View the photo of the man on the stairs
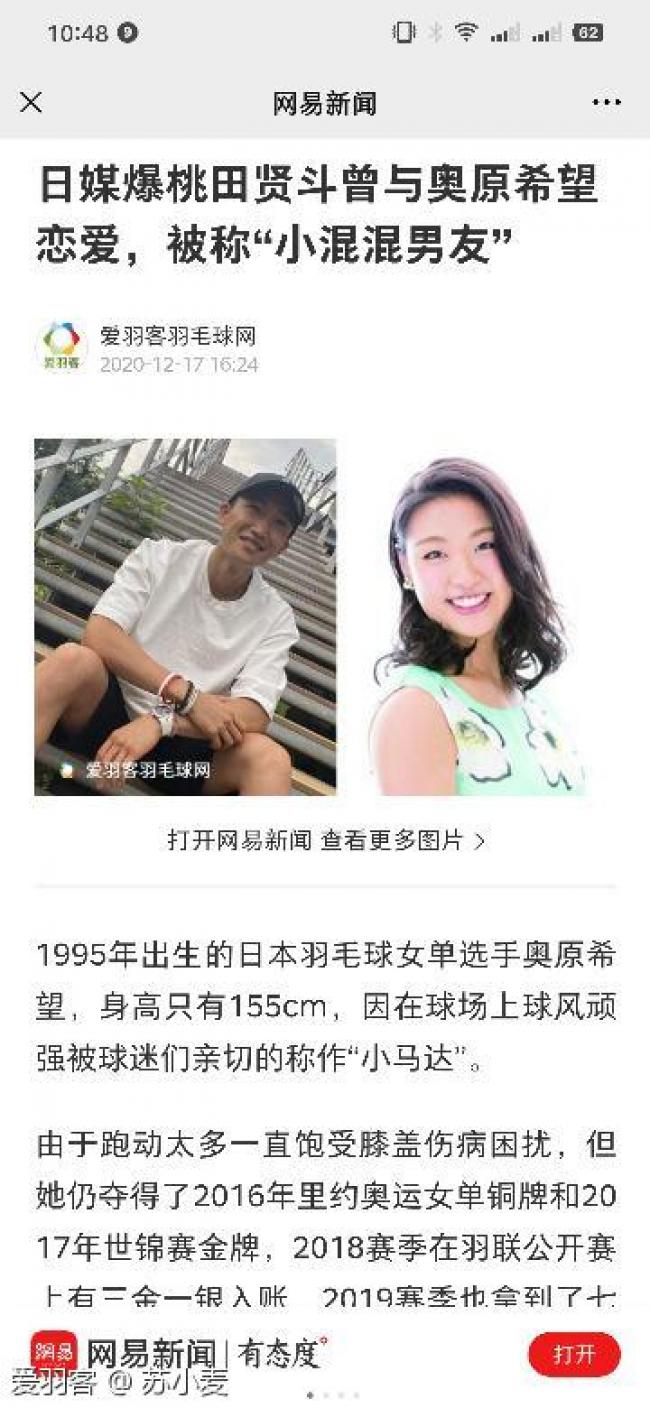 click(185, 616)
